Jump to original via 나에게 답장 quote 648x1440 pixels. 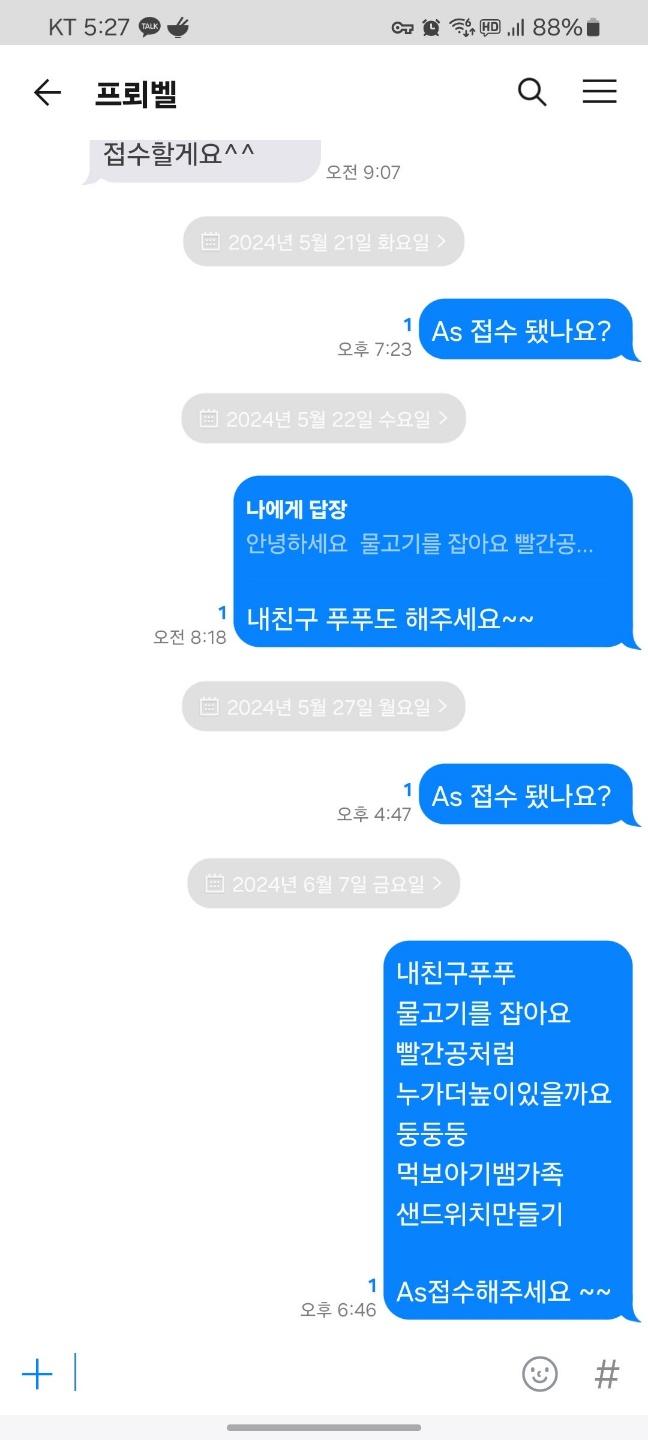pyautogui.click(x=420, y=528)
